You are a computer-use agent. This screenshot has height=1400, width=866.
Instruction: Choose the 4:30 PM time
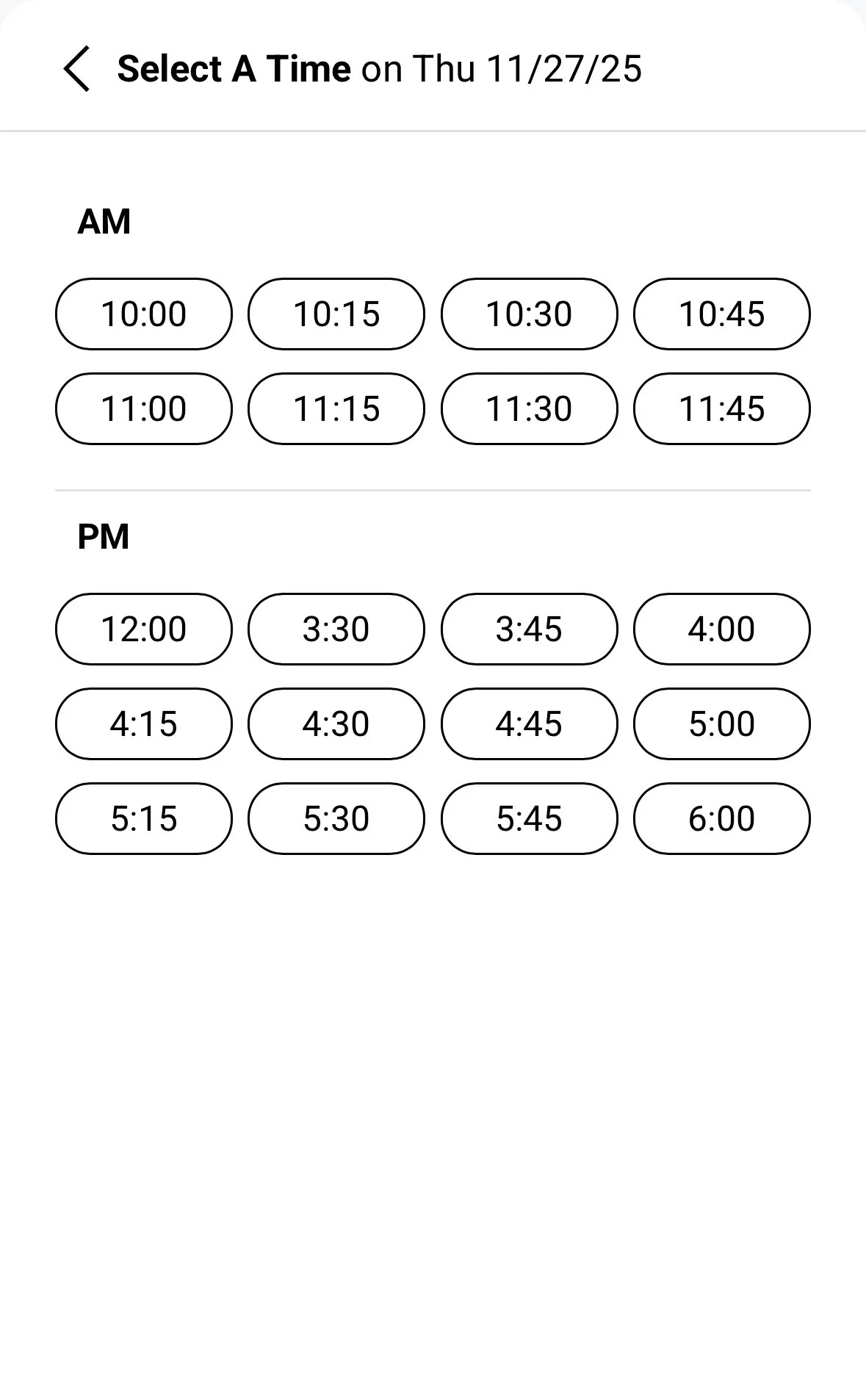click(336, 724)
